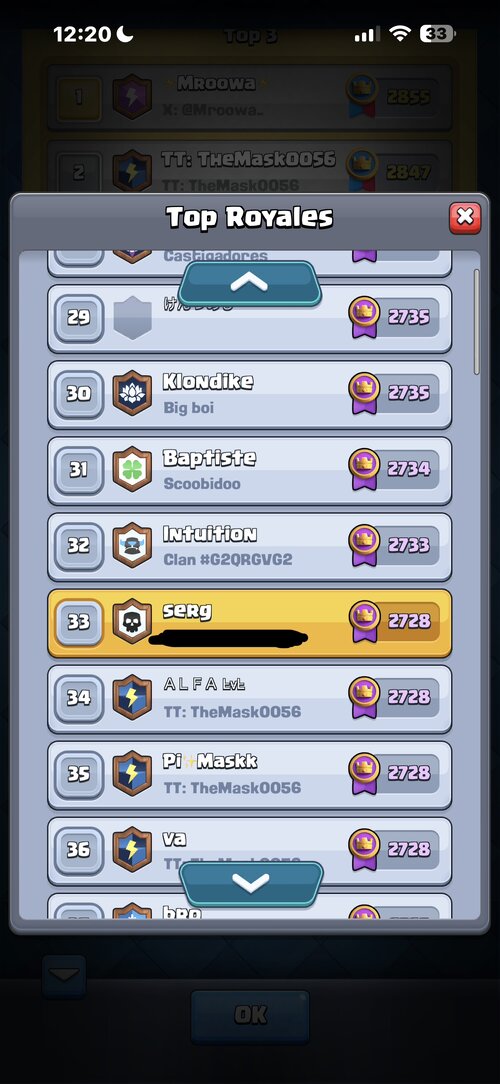Open Klondike's player profile row
The height and width of the screenshot is (1084, 500).
click(250, 395)
